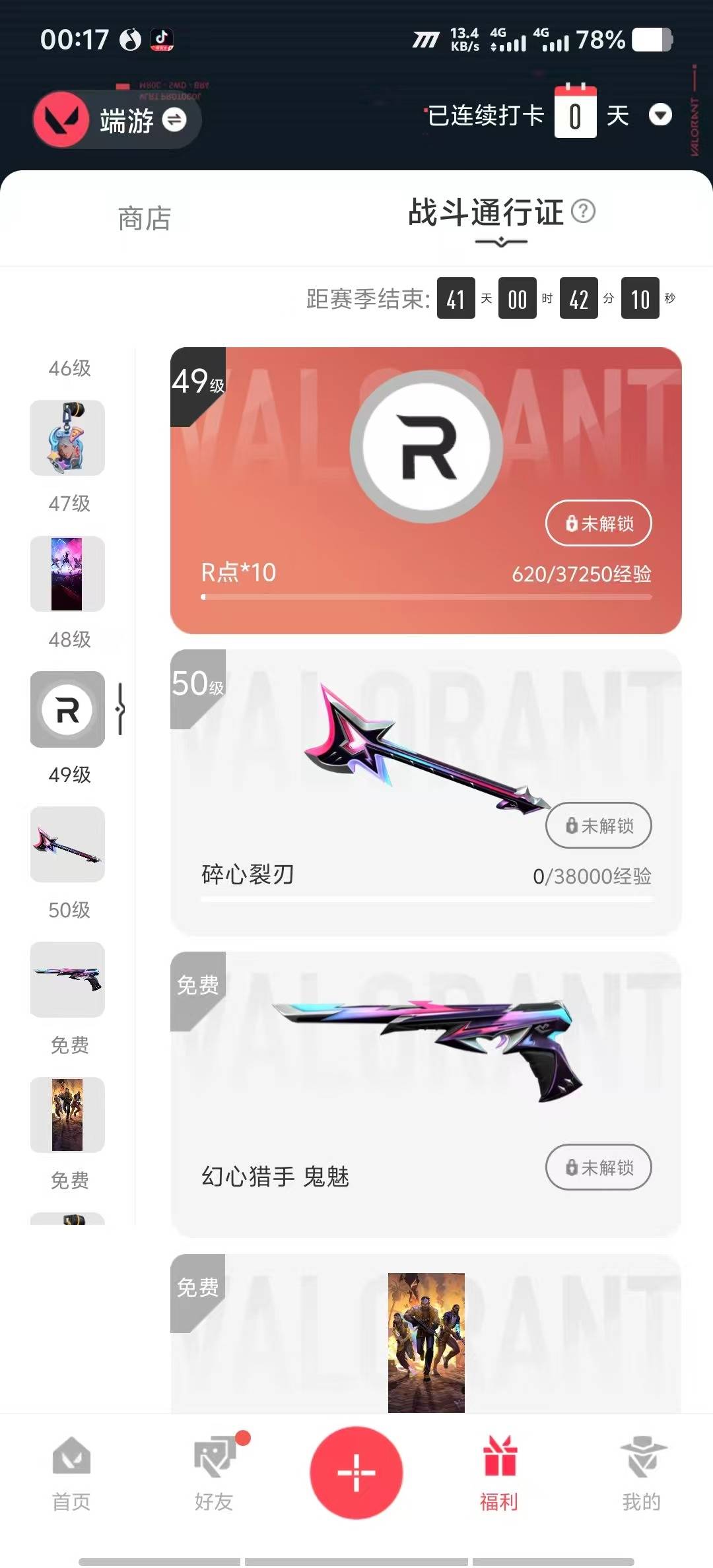This screenshot has height=1568, width=713.
Task: Open the dropdown arrow next to 天
Action: 662,114
